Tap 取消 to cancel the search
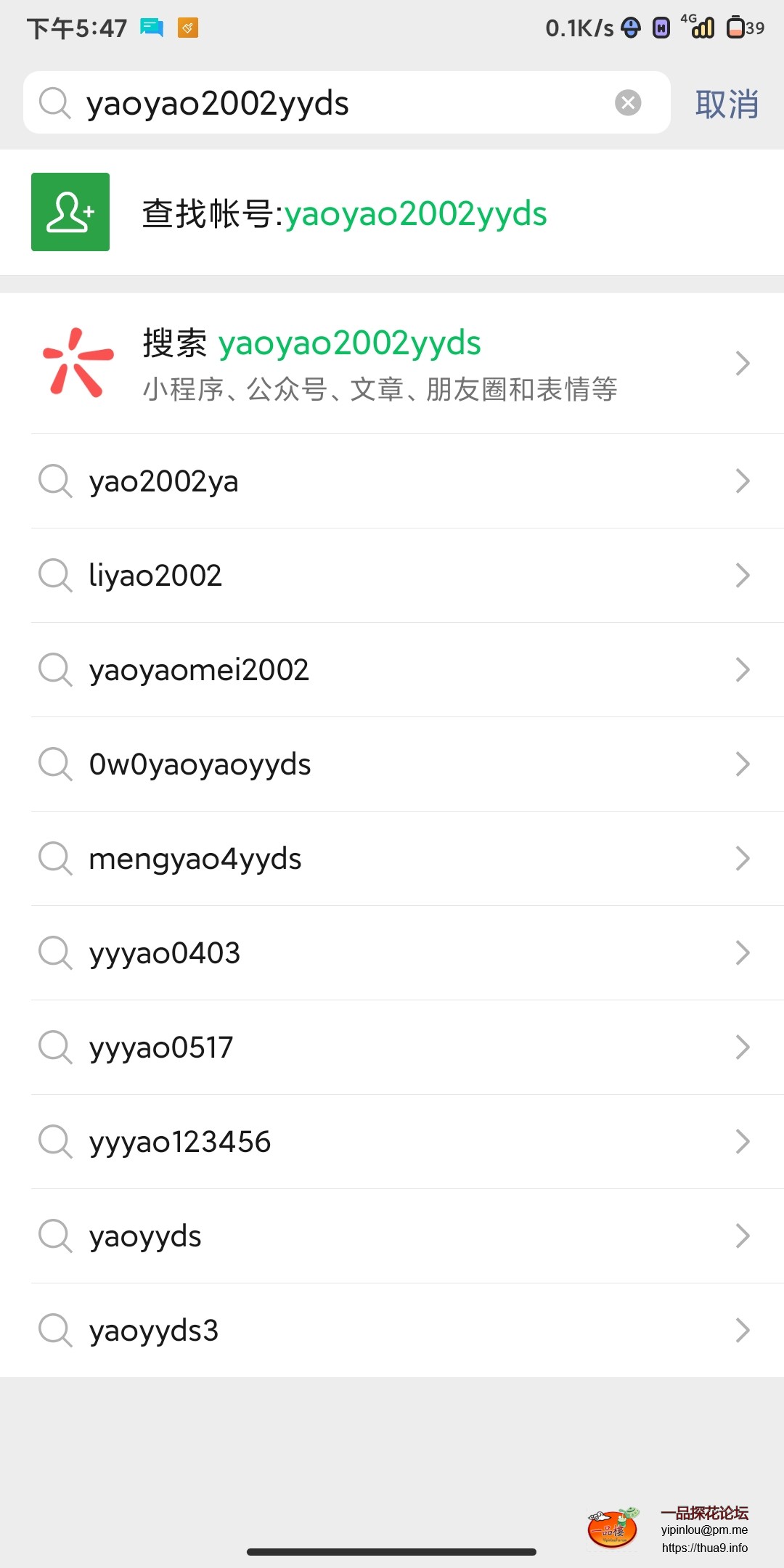 click(x=727, y=103)
